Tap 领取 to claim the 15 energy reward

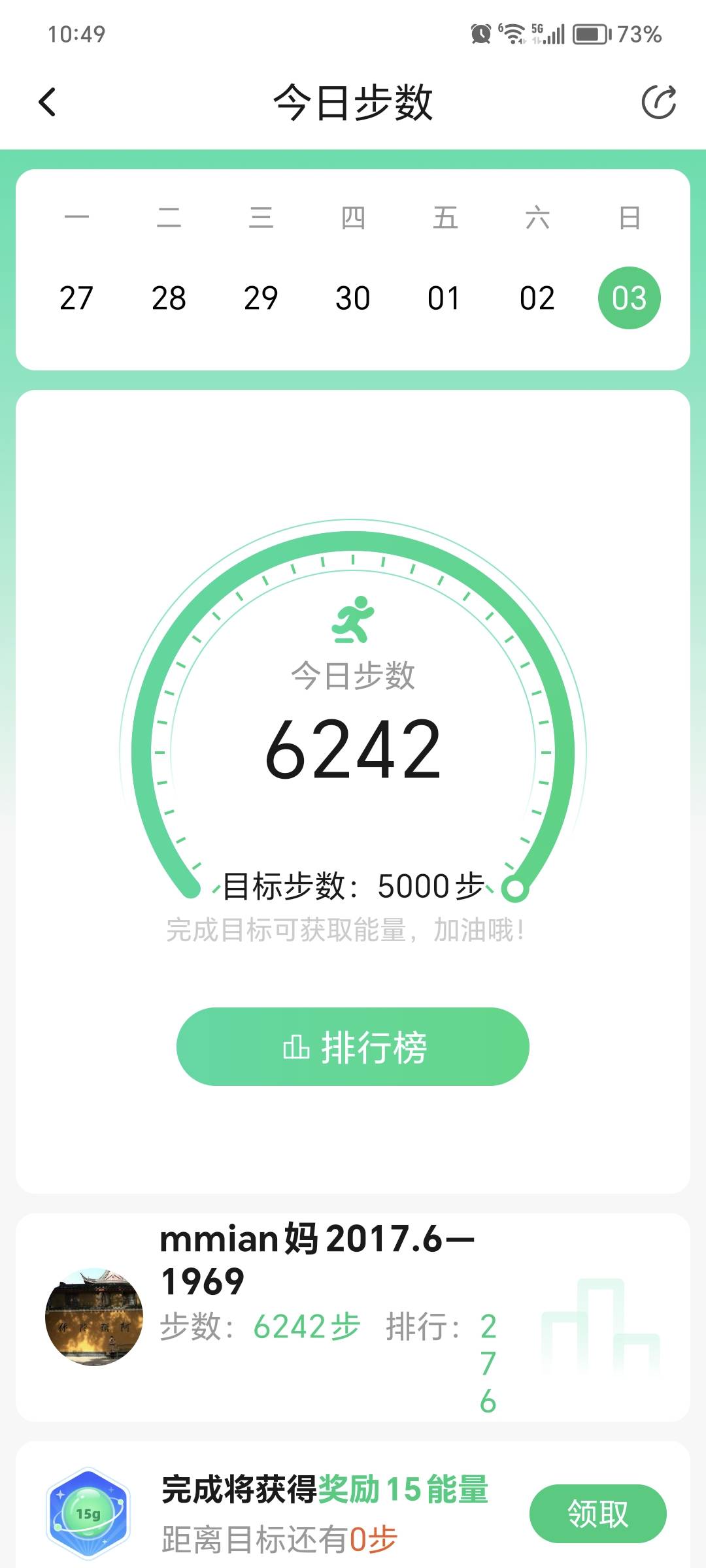coord(597,1514)
